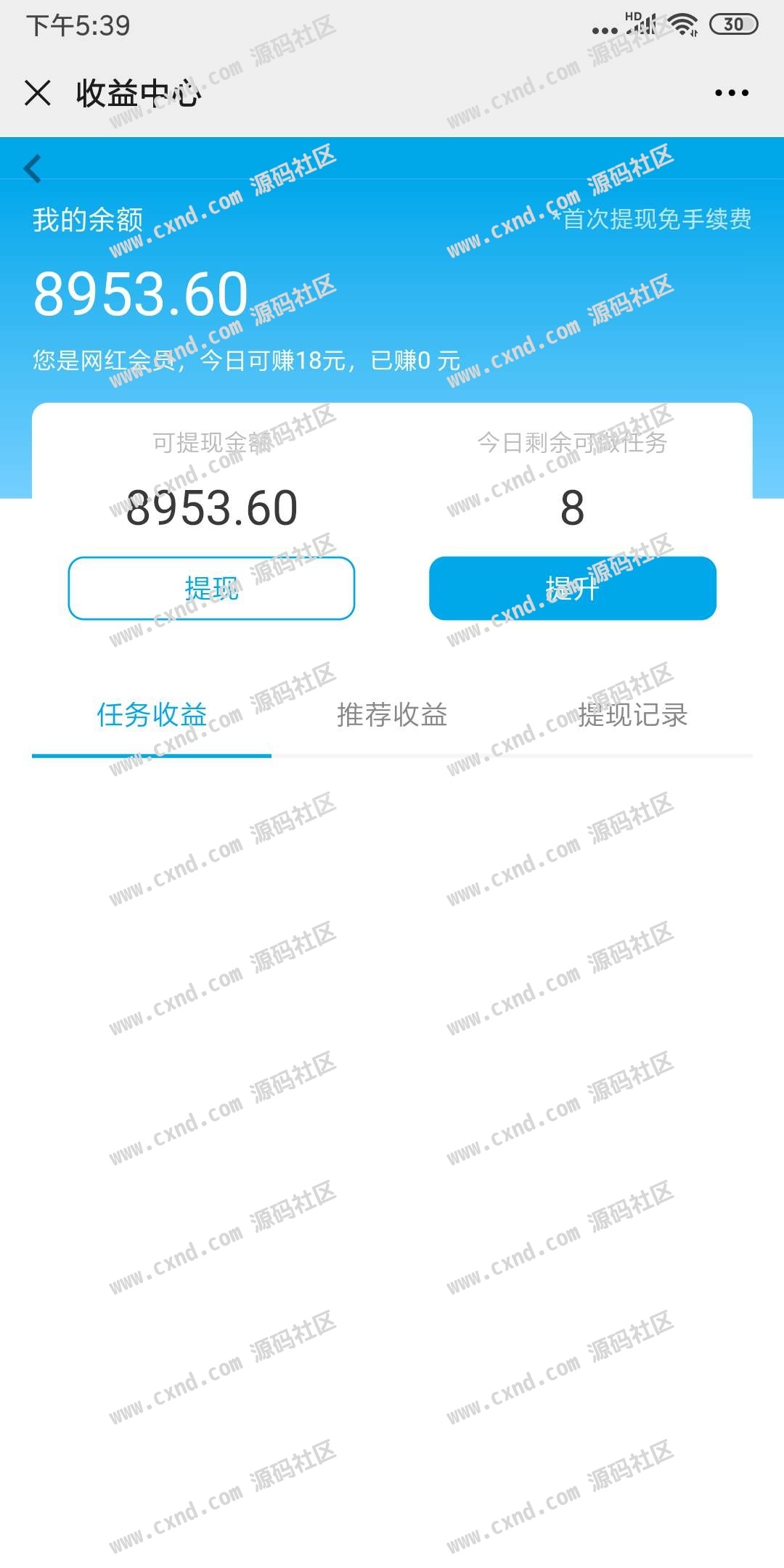The image size is (784, 1568).
Task: Open the 提现记录 tab
Action: click(632, 715)
